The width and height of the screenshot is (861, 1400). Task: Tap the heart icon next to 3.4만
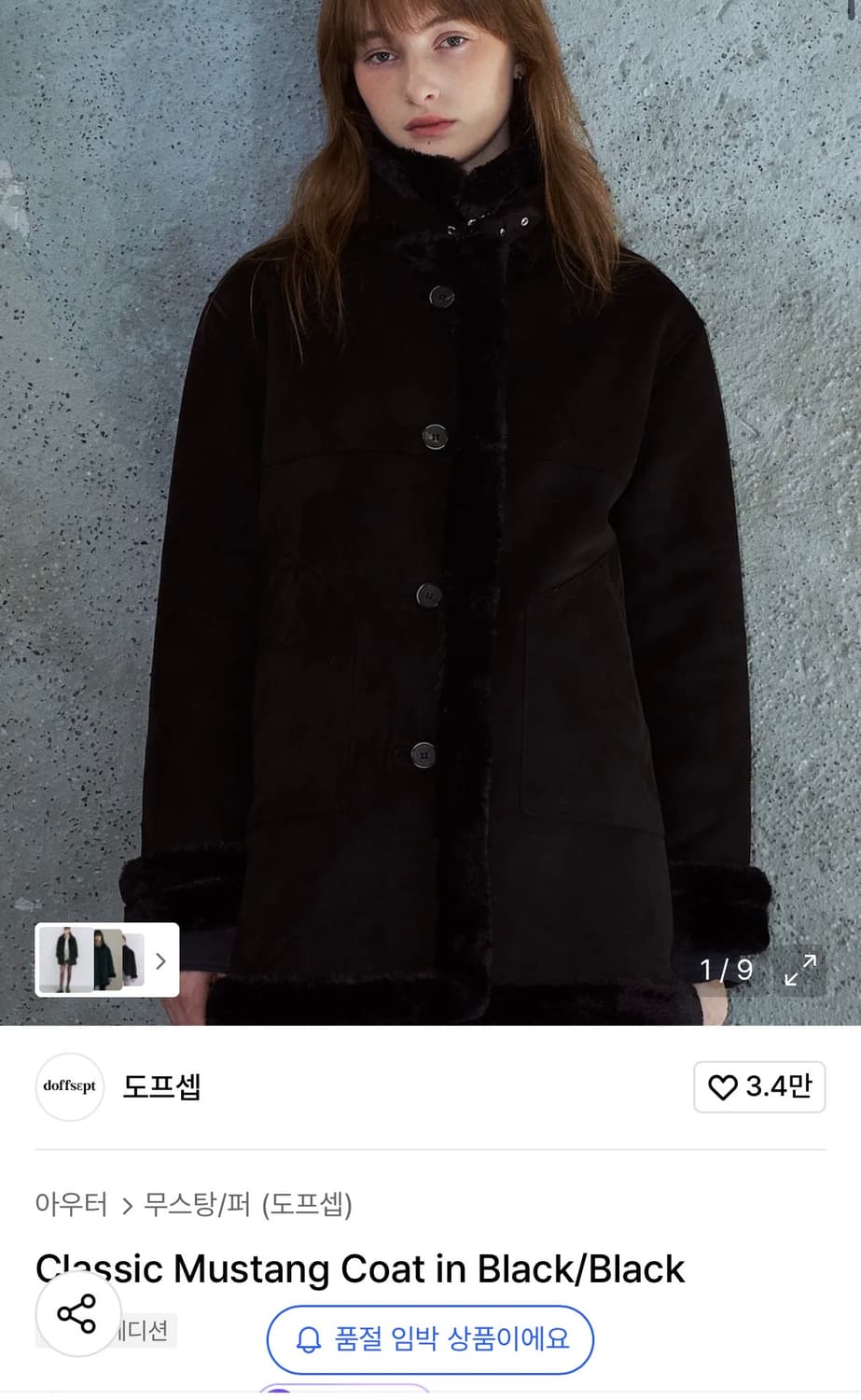pos(723,1087)
